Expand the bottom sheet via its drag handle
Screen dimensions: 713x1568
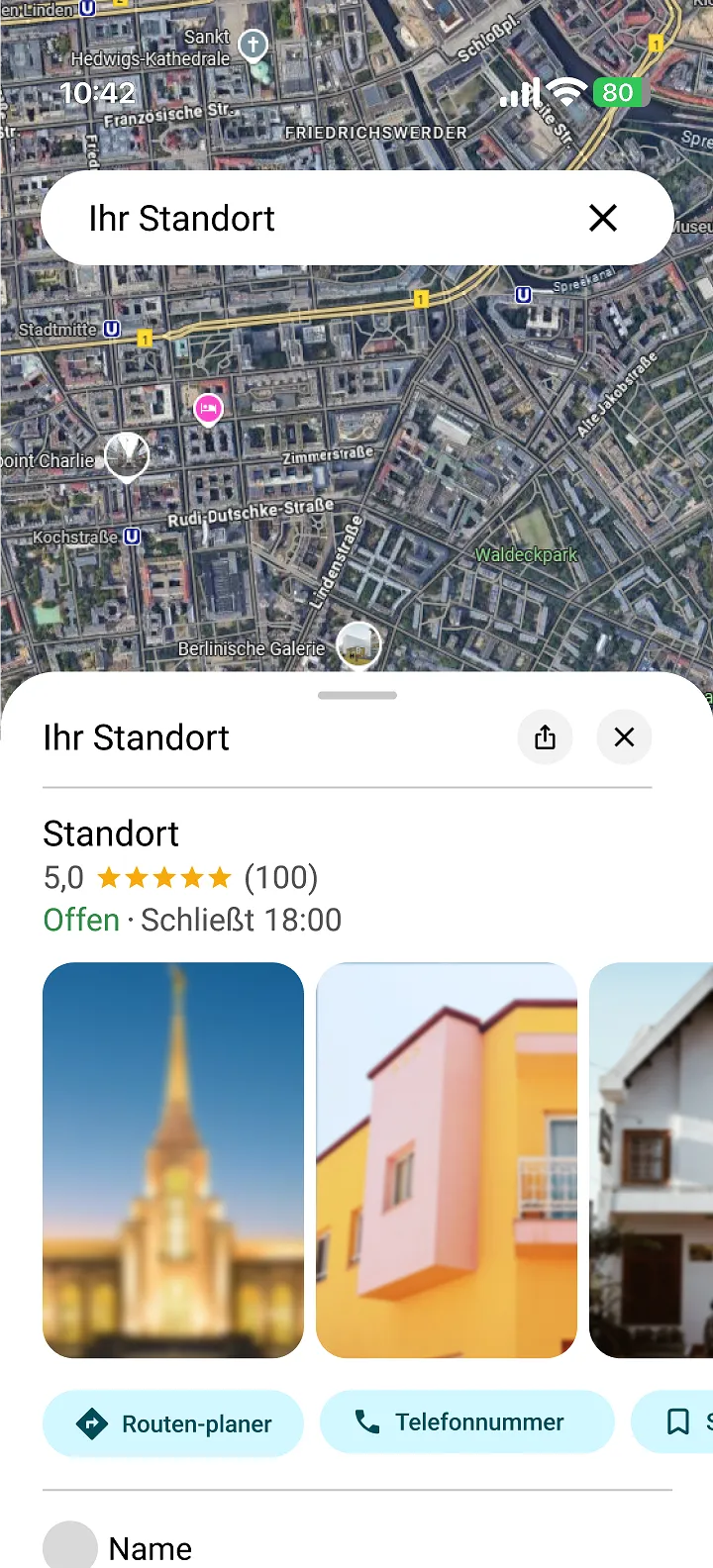(356, 695)
